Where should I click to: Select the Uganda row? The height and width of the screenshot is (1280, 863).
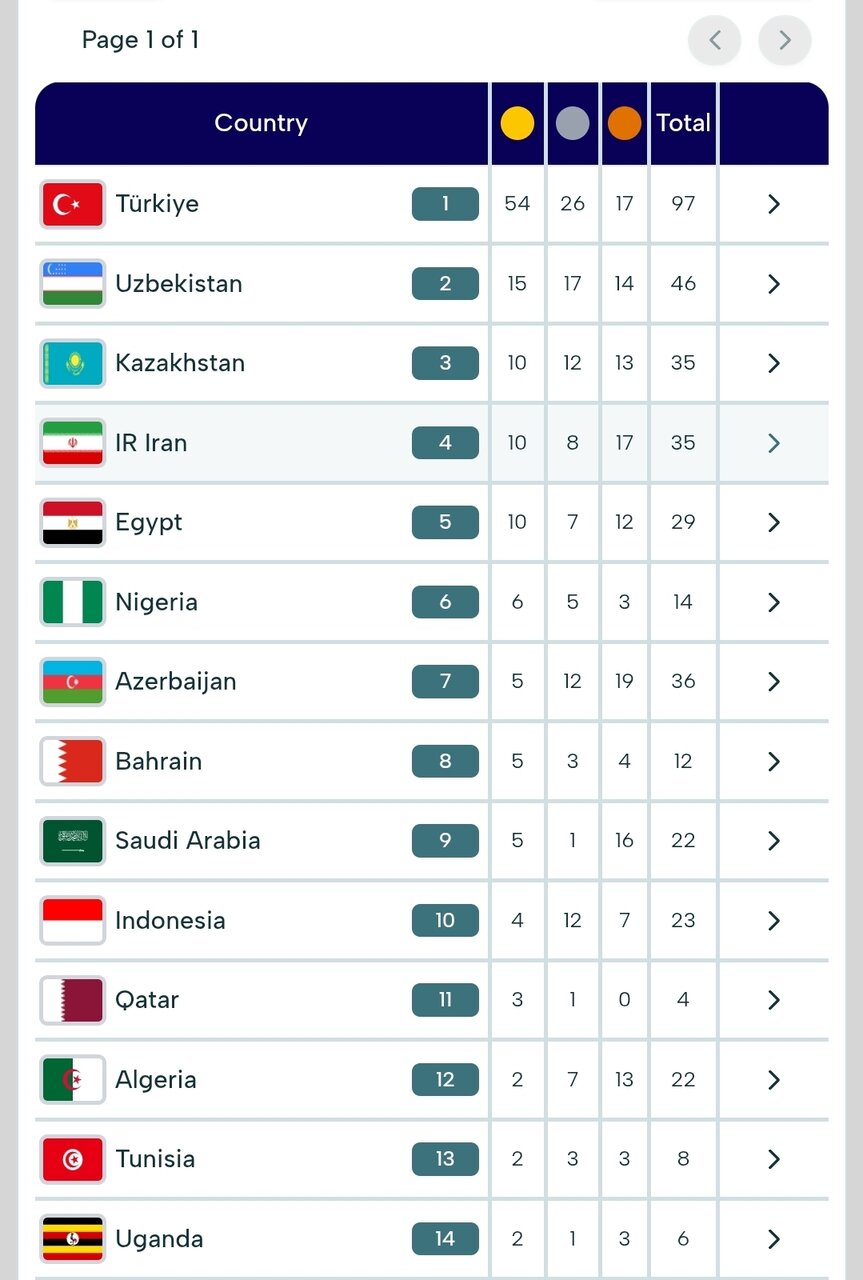[x=773, y=1239]
